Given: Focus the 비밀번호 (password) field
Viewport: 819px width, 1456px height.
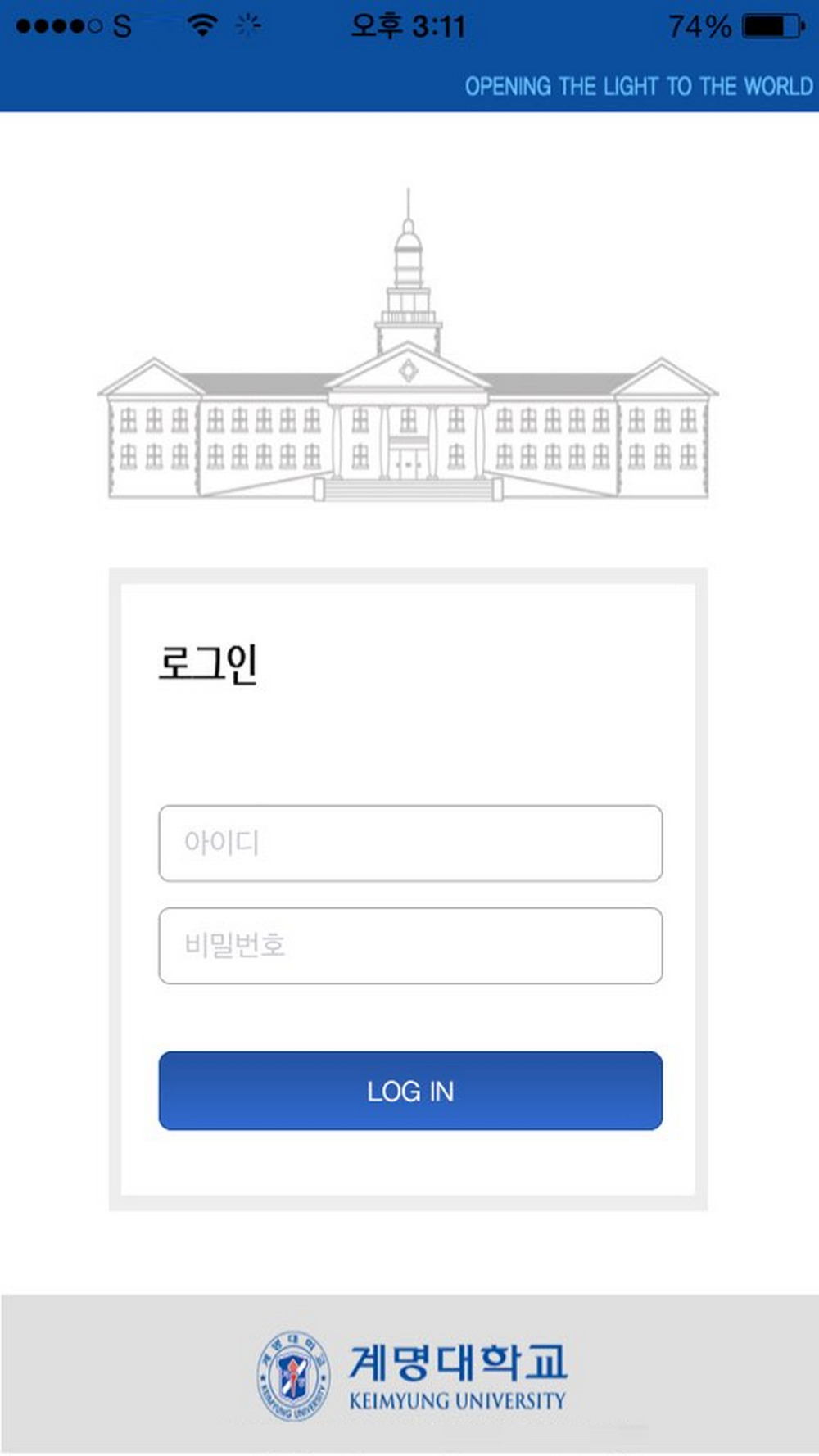Looking at the screenshot, I should point(409,945).
